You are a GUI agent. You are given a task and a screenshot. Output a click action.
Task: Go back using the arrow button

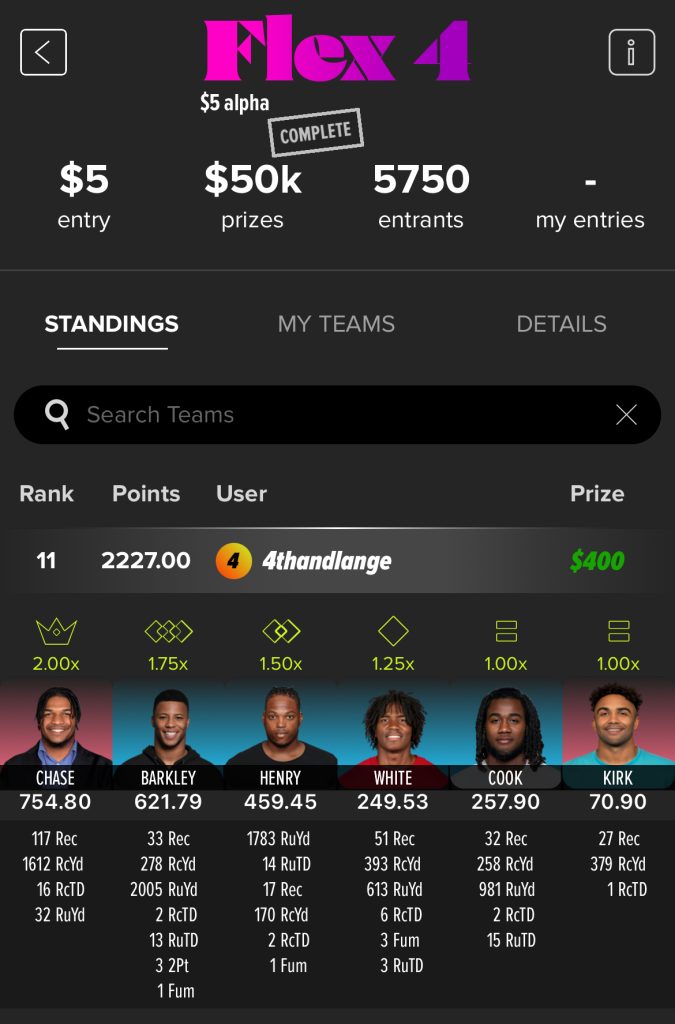click(43, 52)
